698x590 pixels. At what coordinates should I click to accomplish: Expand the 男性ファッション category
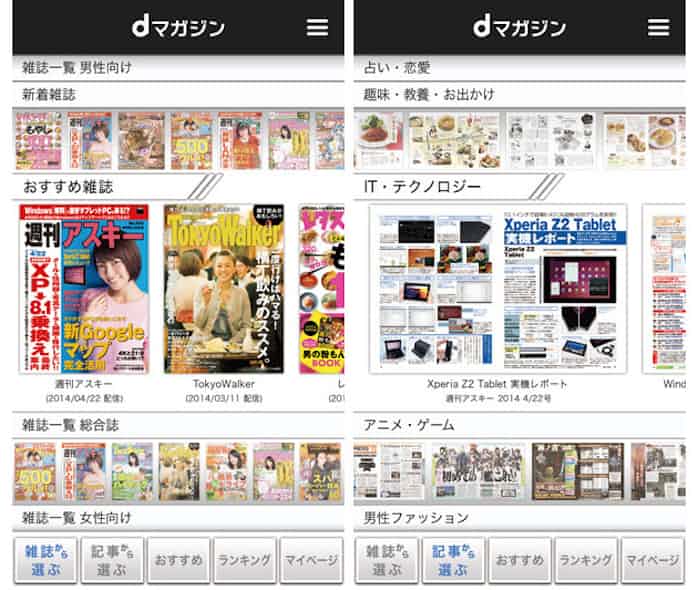pos(416,518)
